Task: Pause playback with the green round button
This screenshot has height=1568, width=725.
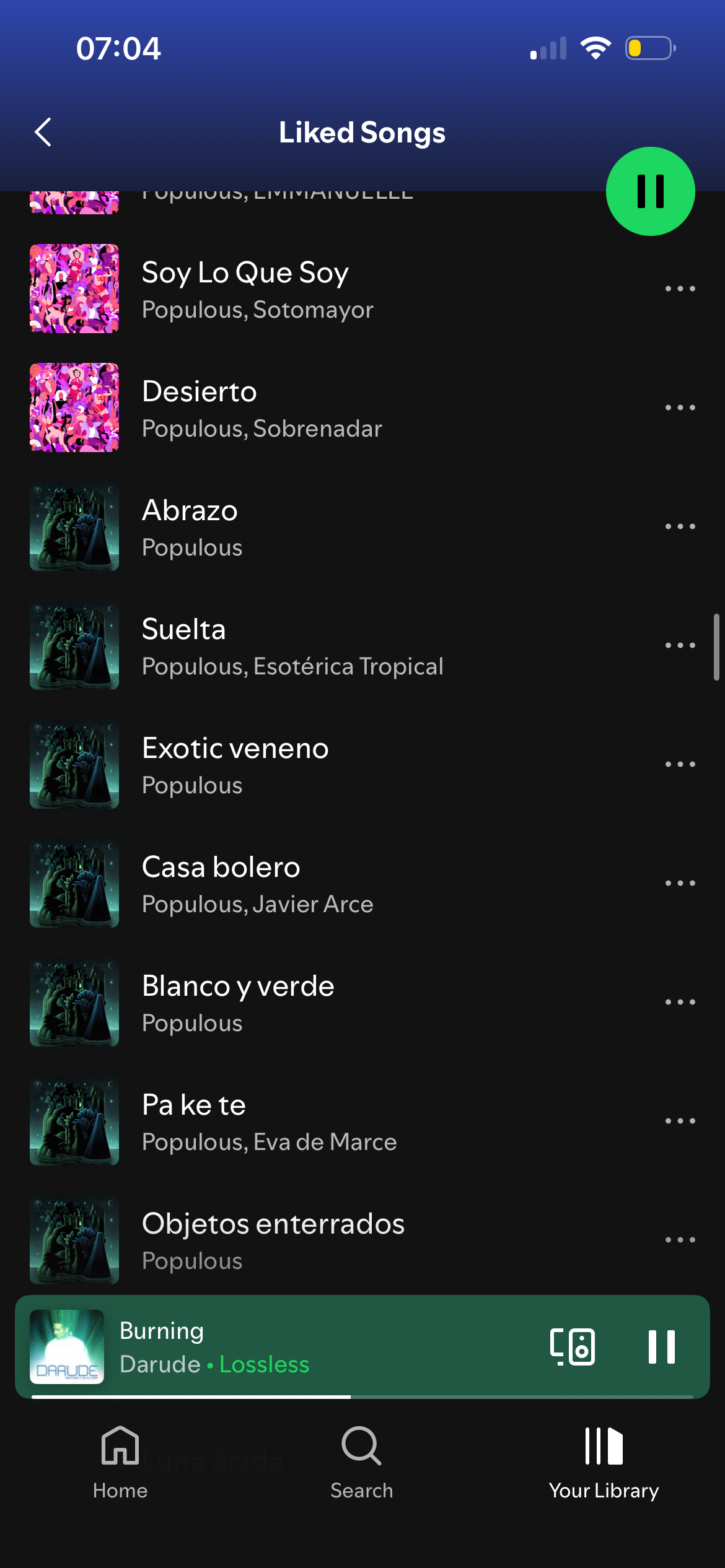Action: coord(650,191)
